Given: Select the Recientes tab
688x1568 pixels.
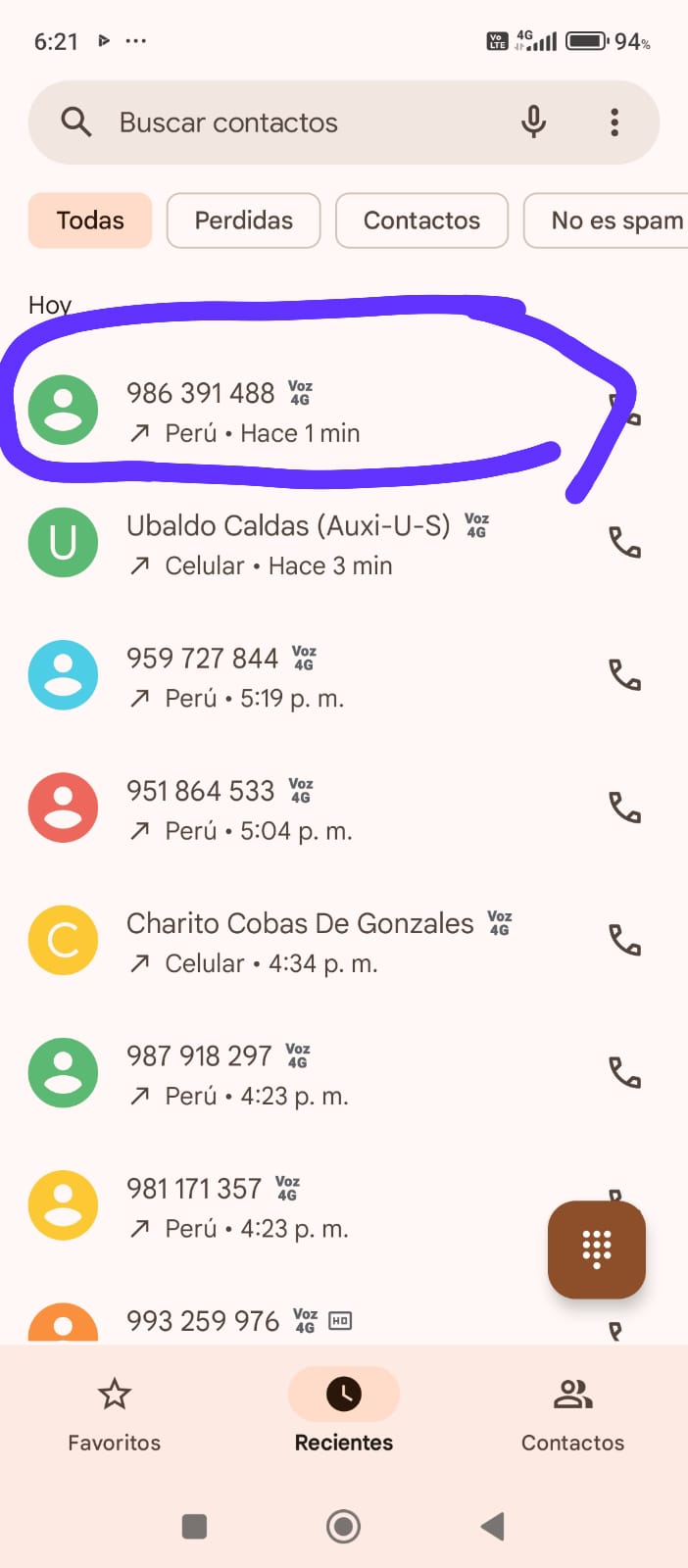Looking at the screenshot, I should pyautogui.click(x=344, y=1413).
